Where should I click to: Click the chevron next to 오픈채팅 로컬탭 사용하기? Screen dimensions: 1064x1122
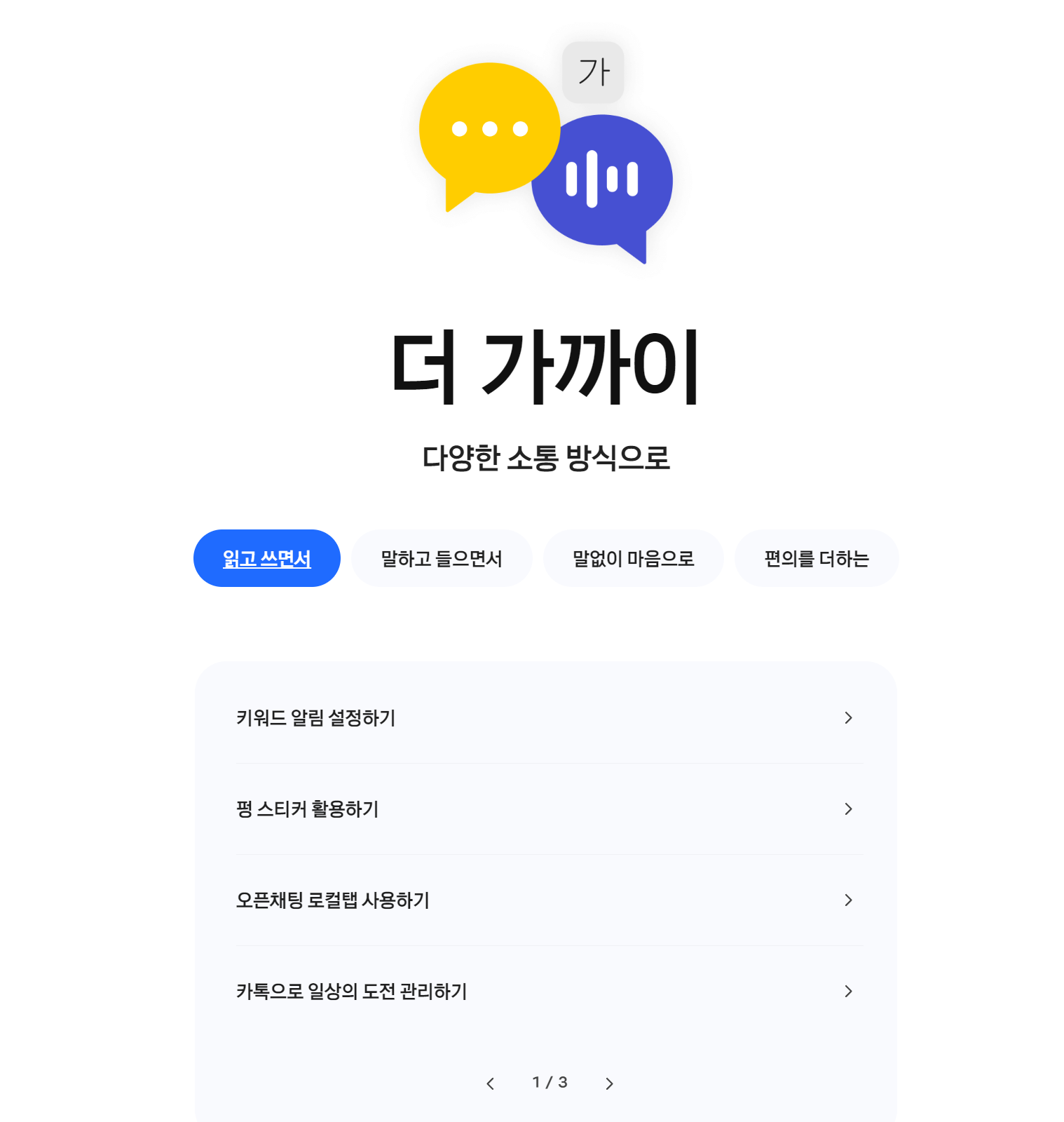pyautogui.click(x=849, y=900)
